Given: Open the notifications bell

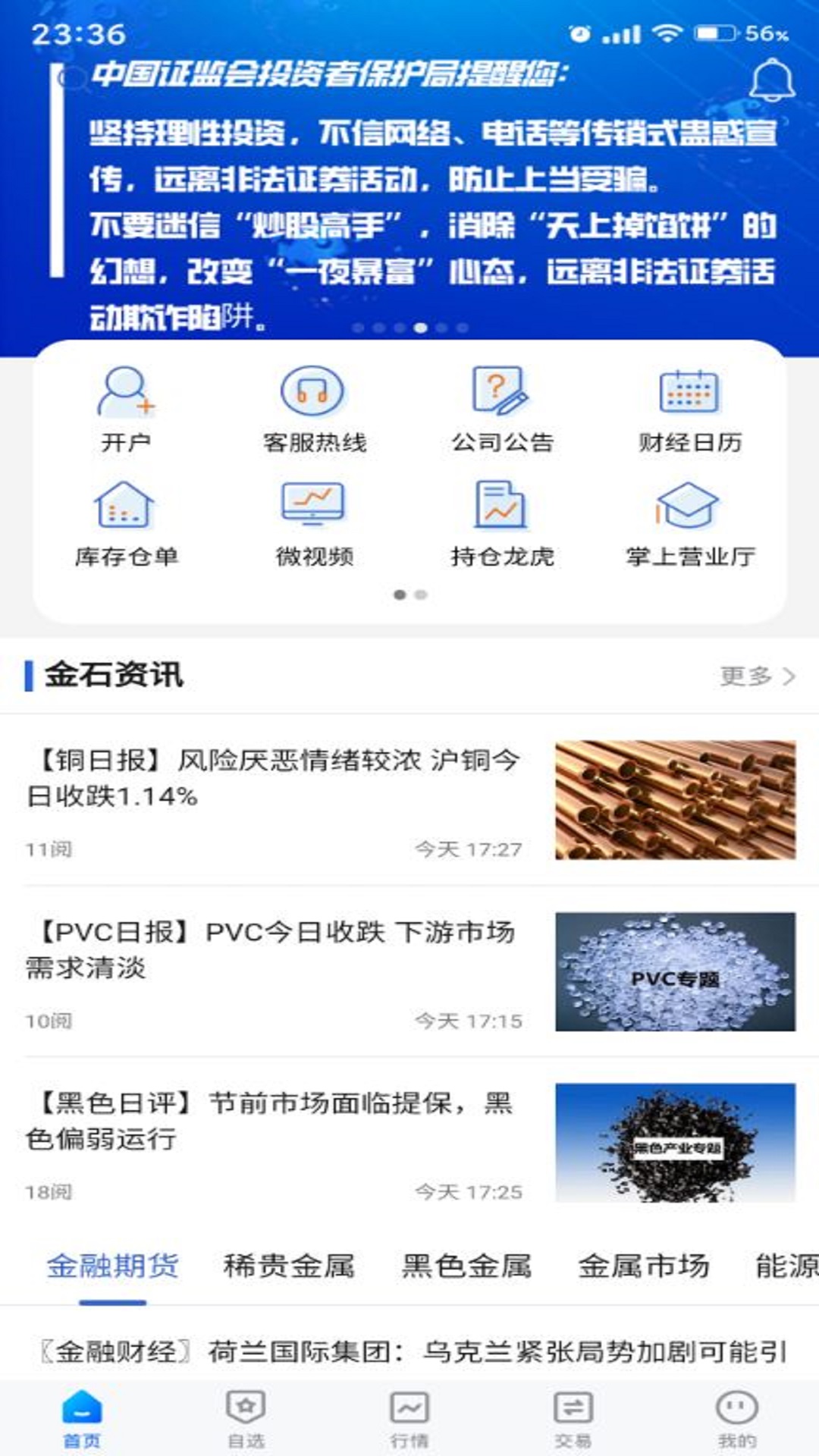Looking at the screenshot, I should coord(771,81).
